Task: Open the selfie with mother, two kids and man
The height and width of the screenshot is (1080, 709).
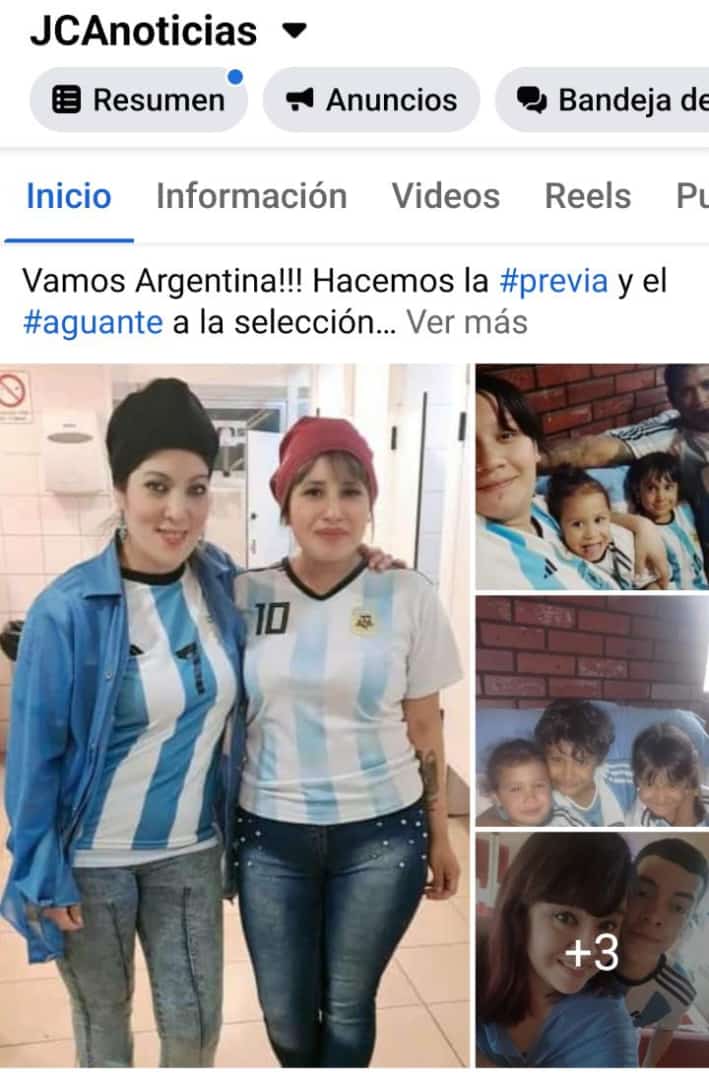Action: (x=592, y=477)
